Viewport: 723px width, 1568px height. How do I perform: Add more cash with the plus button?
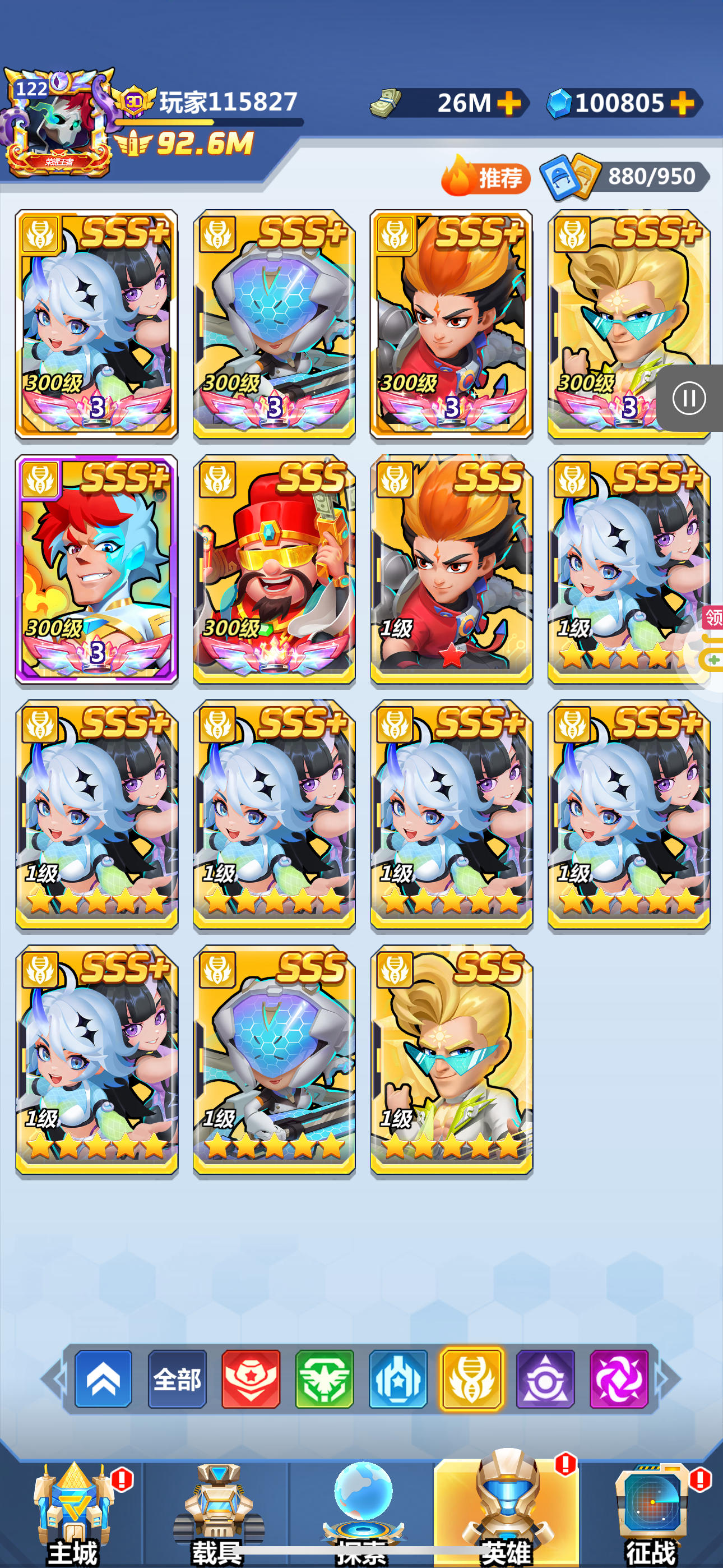(x=509, y=103)
